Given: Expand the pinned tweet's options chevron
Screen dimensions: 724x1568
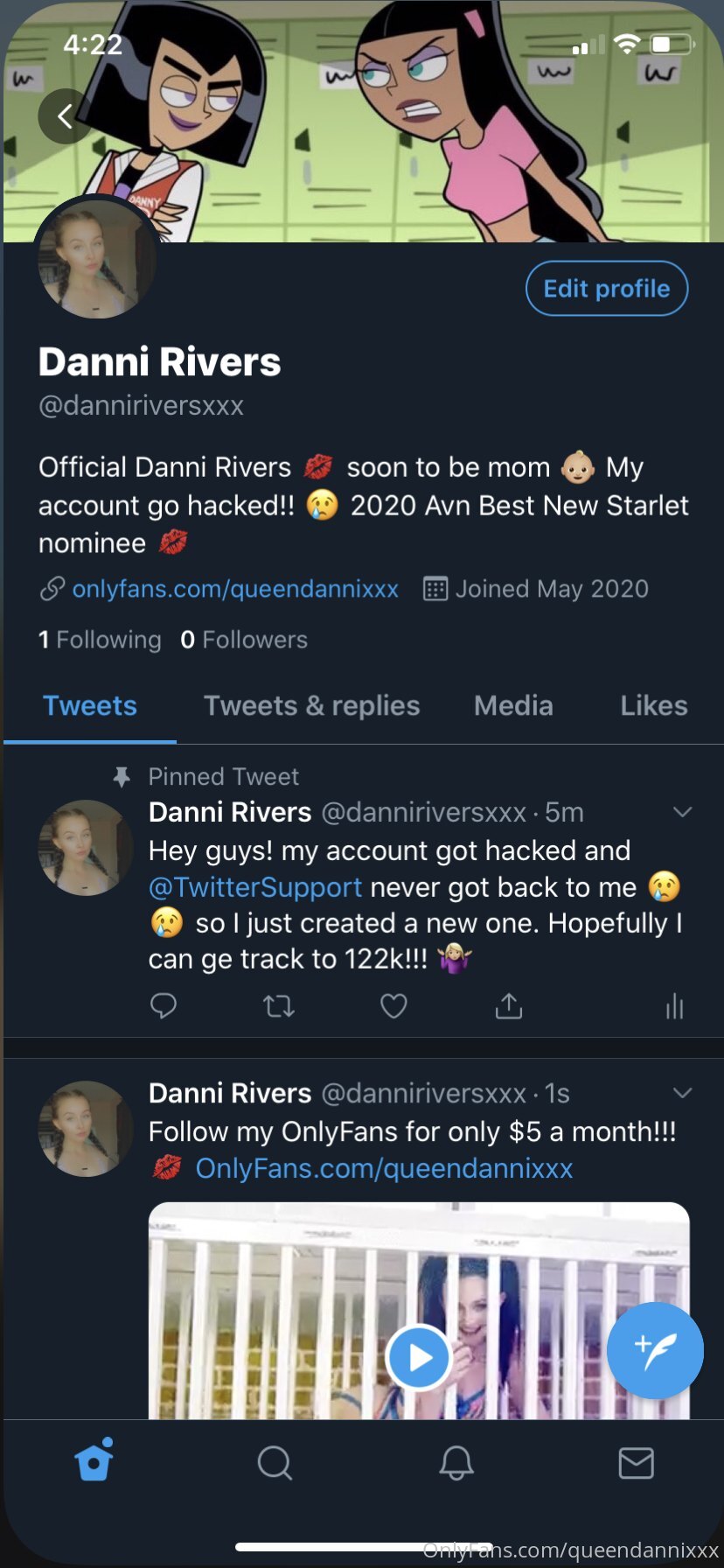Looking at the screenshot, I should coord(682,812).
